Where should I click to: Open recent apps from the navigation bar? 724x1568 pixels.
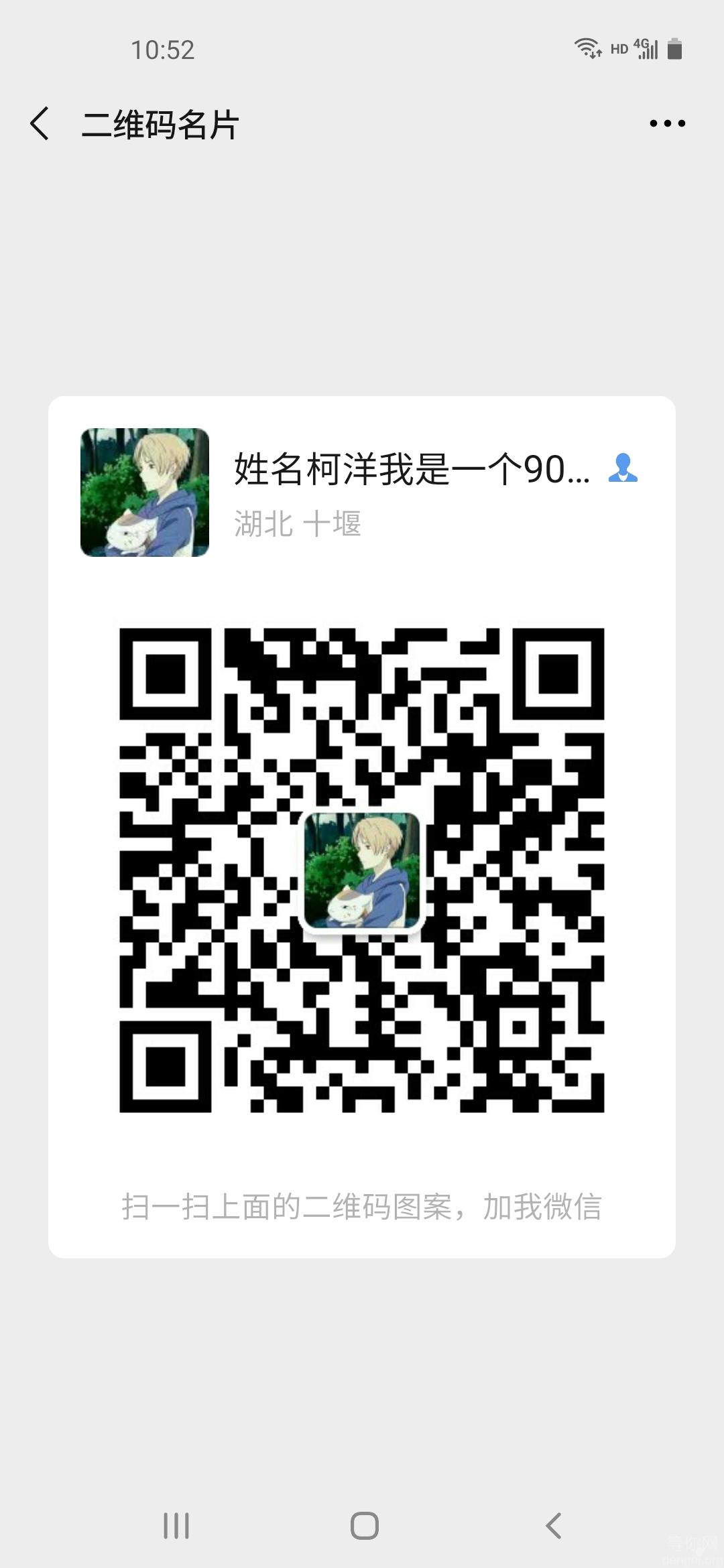(176, 1526)
